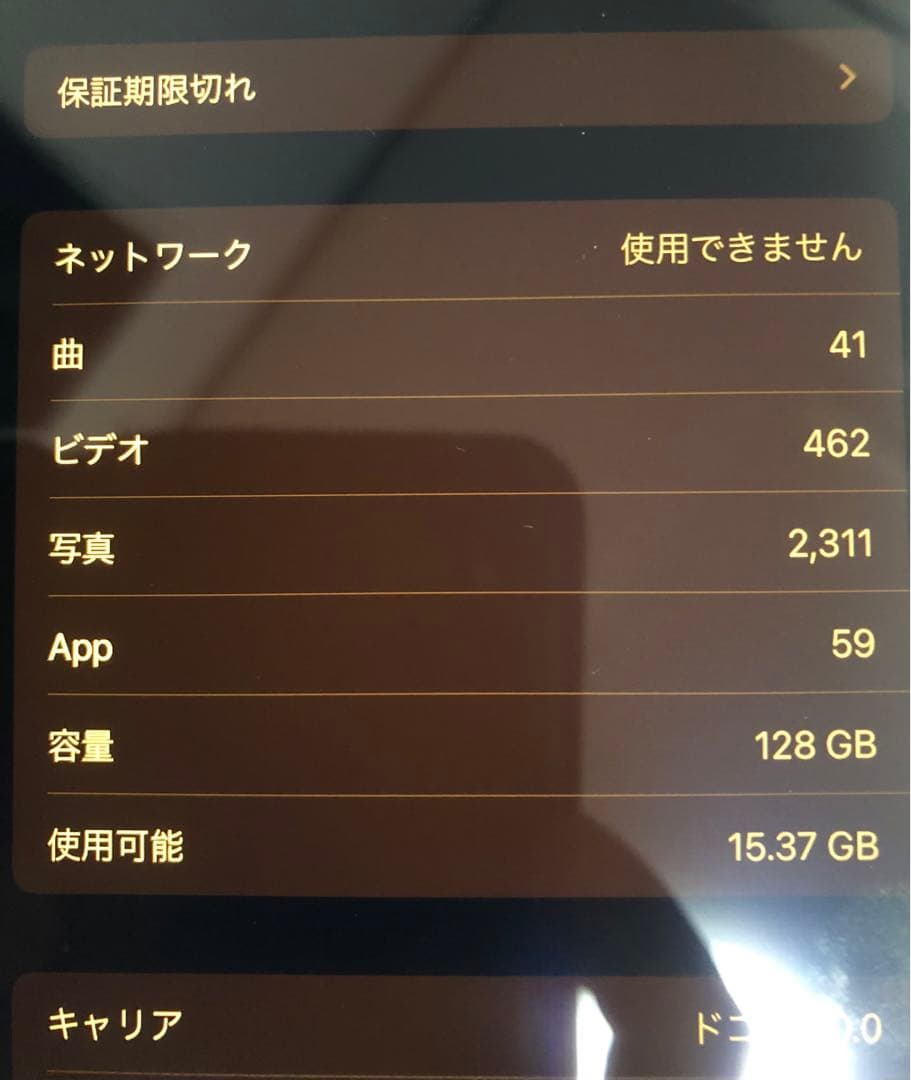Image resolution: width=911 pixels, height=1080 pixels.
Task: Open the 保証期限切れ warranty details
Action: [455, 88]
